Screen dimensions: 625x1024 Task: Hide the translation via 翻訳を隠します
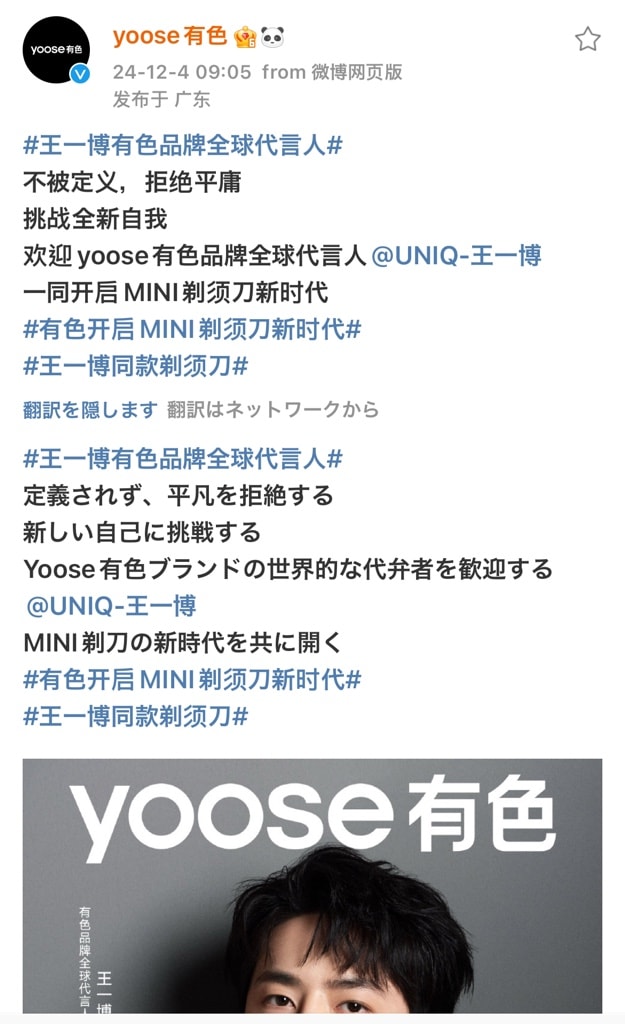[x=90, y=409]
